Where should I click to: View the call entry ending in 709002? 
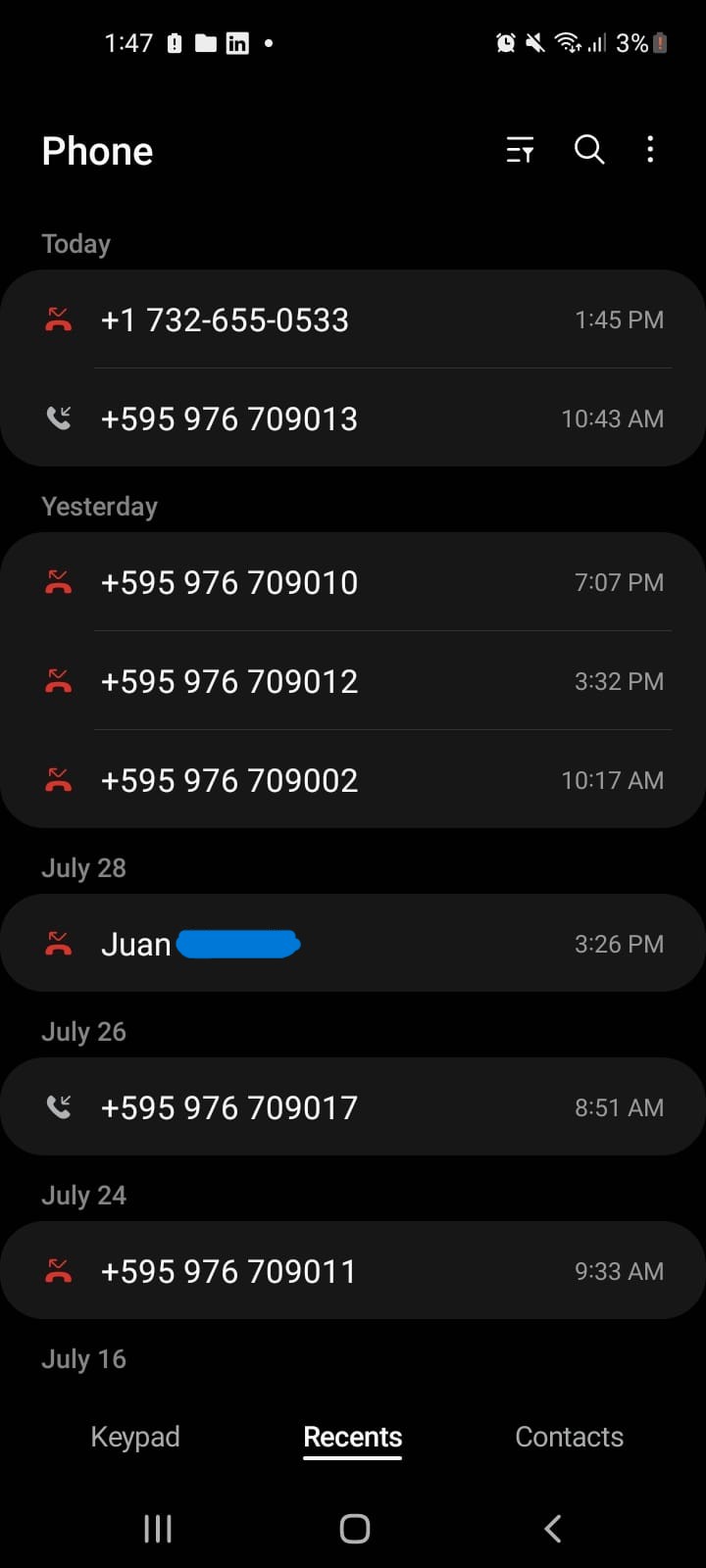[353, 780]
